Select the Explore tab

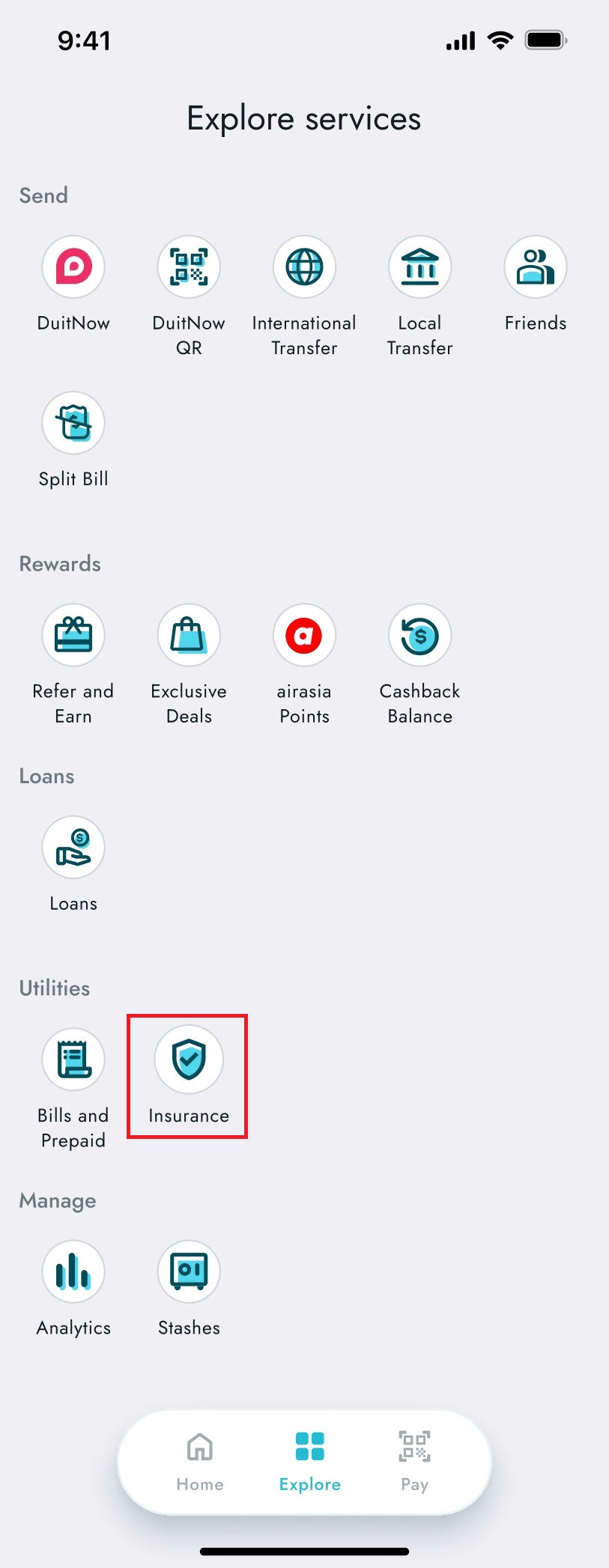click(x=309, y=1461)
